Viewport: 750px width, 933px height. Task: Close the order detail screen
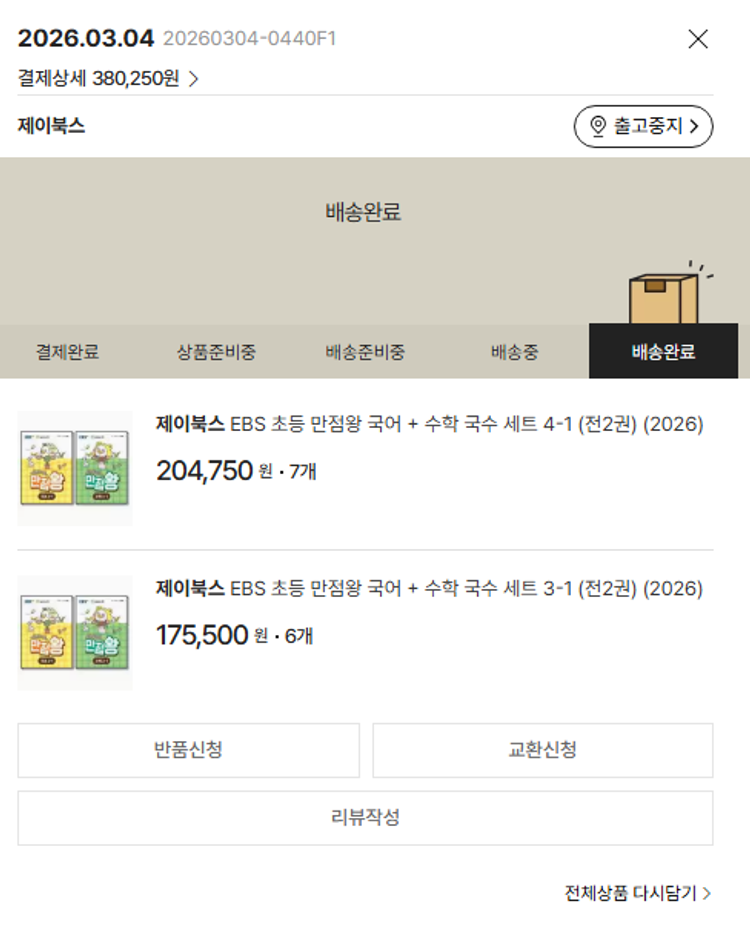698,39
